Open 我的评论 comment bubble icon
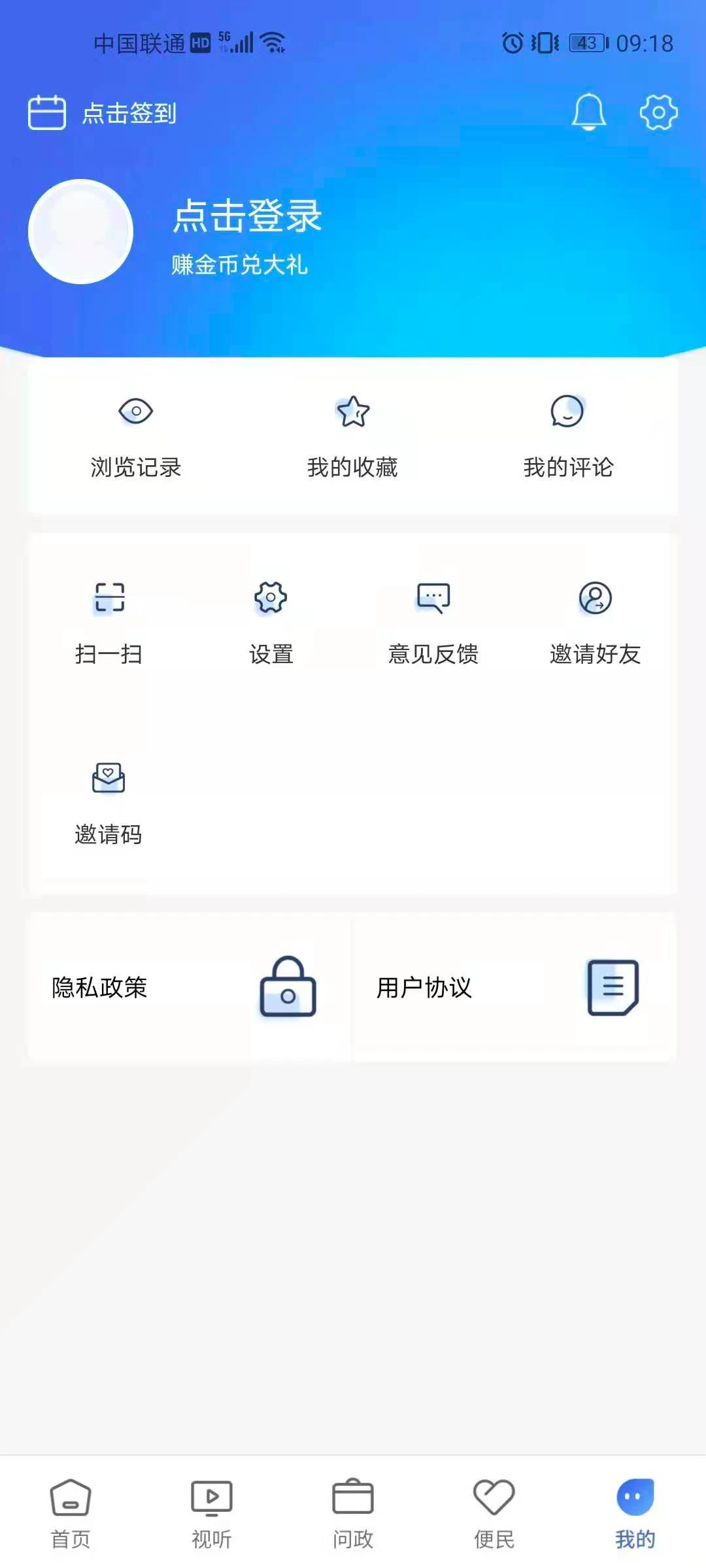 tap(565, 412)
